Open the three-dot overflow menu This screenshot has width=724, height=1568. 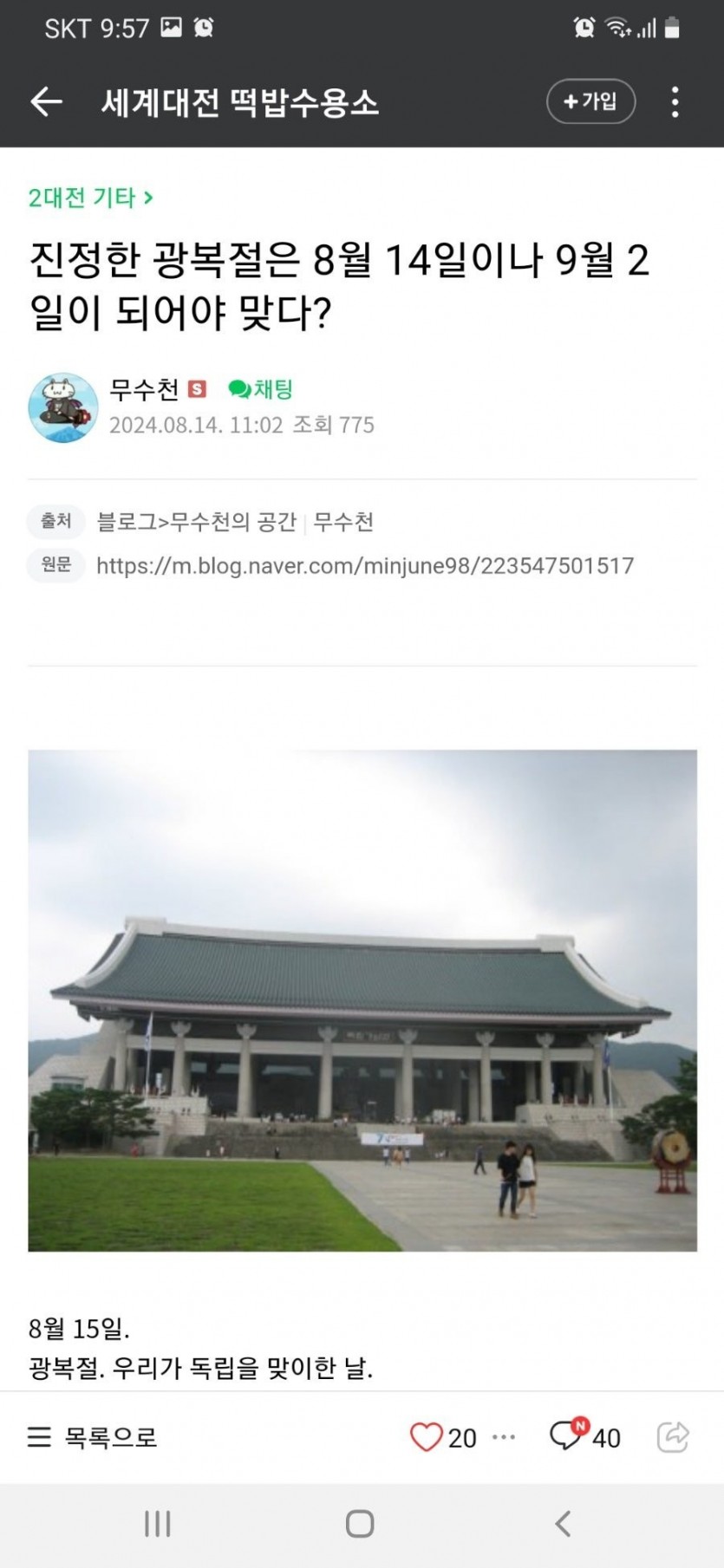tap(675, 102)
